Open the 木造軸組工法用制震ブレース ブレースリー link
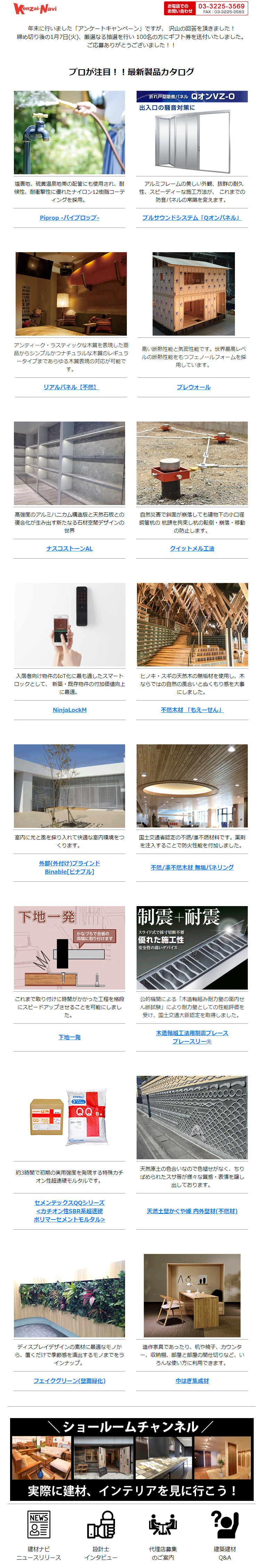The height and width of the screenshot is (1568, 261). (191, 1037)
